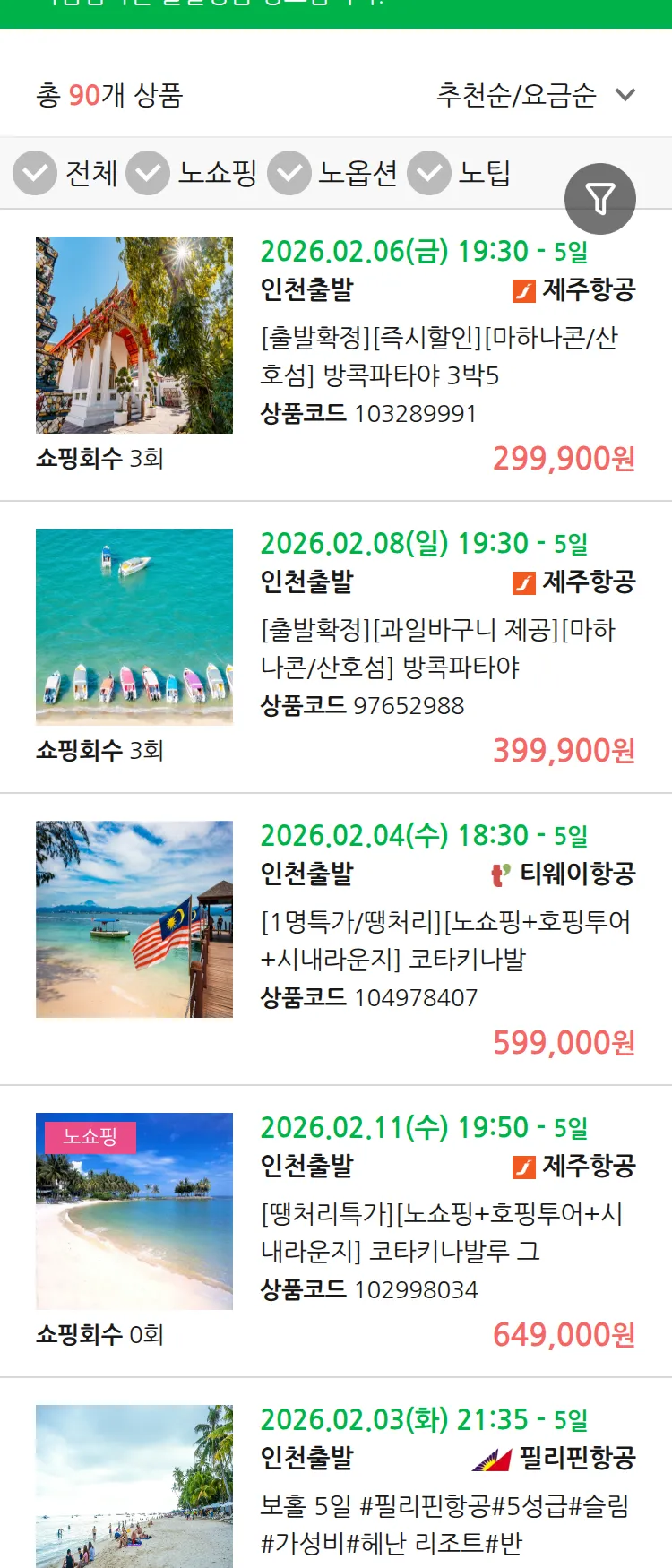Click the turquoise boats thumbnail on the Feb 8 tour

(134, 626)
